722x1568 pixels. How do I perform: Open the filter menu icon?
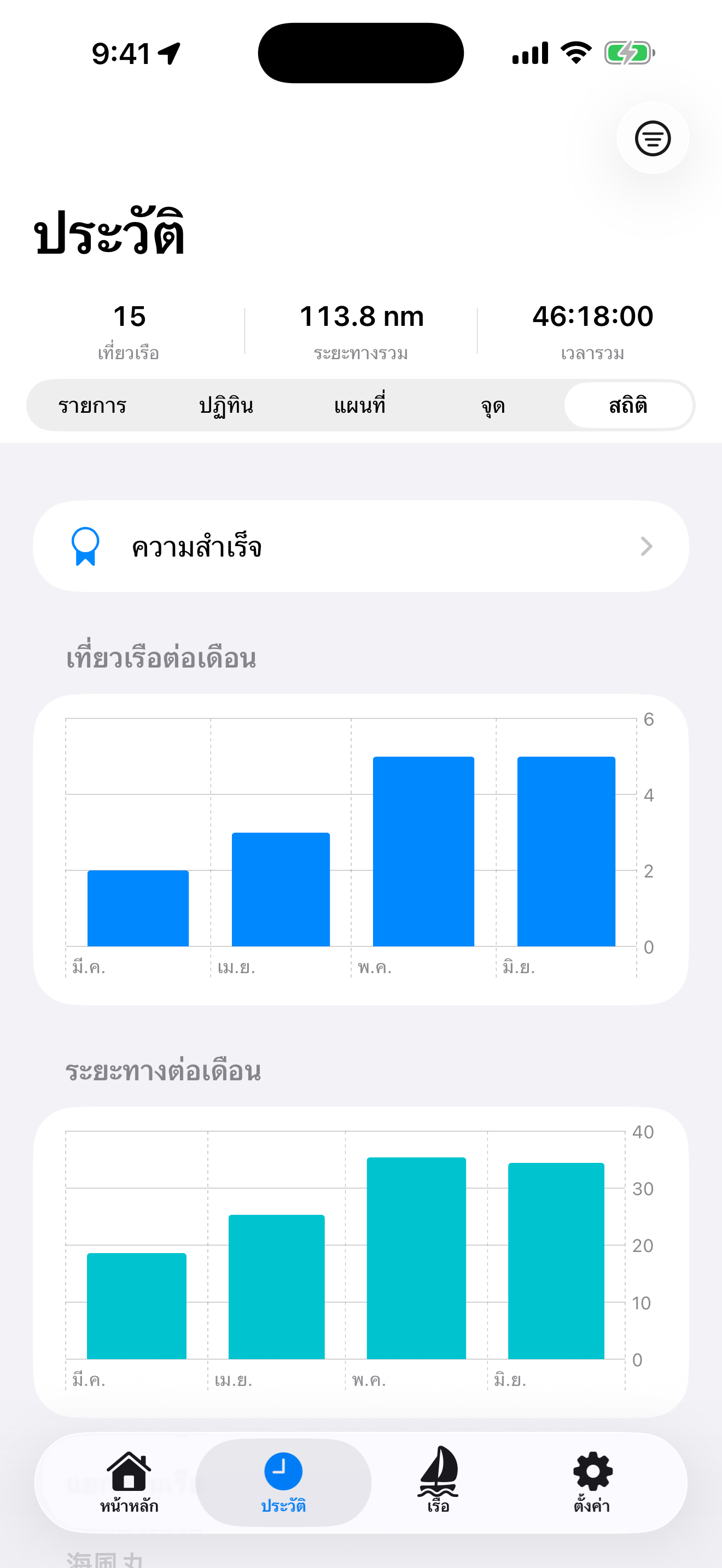coord(653,138)
